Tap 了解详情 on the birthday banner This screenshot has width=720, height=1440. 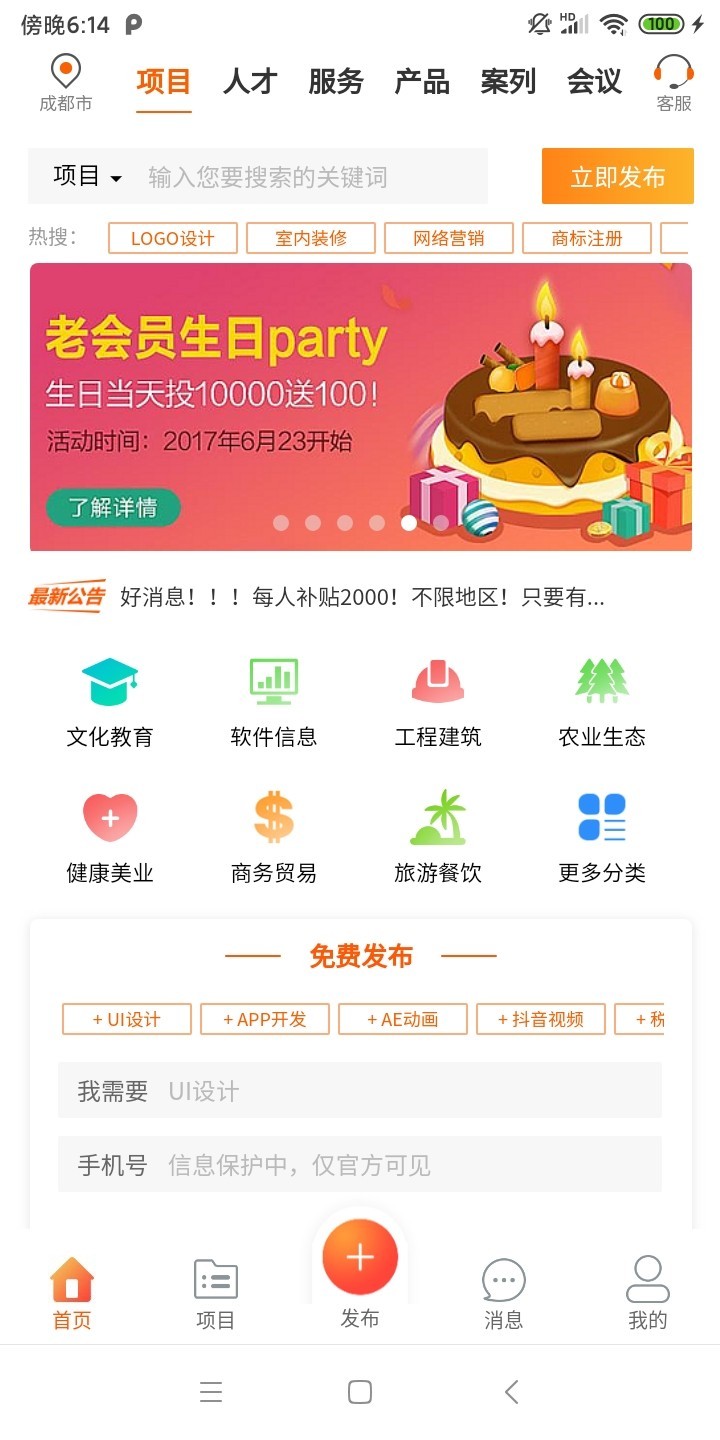click(112, 508)
